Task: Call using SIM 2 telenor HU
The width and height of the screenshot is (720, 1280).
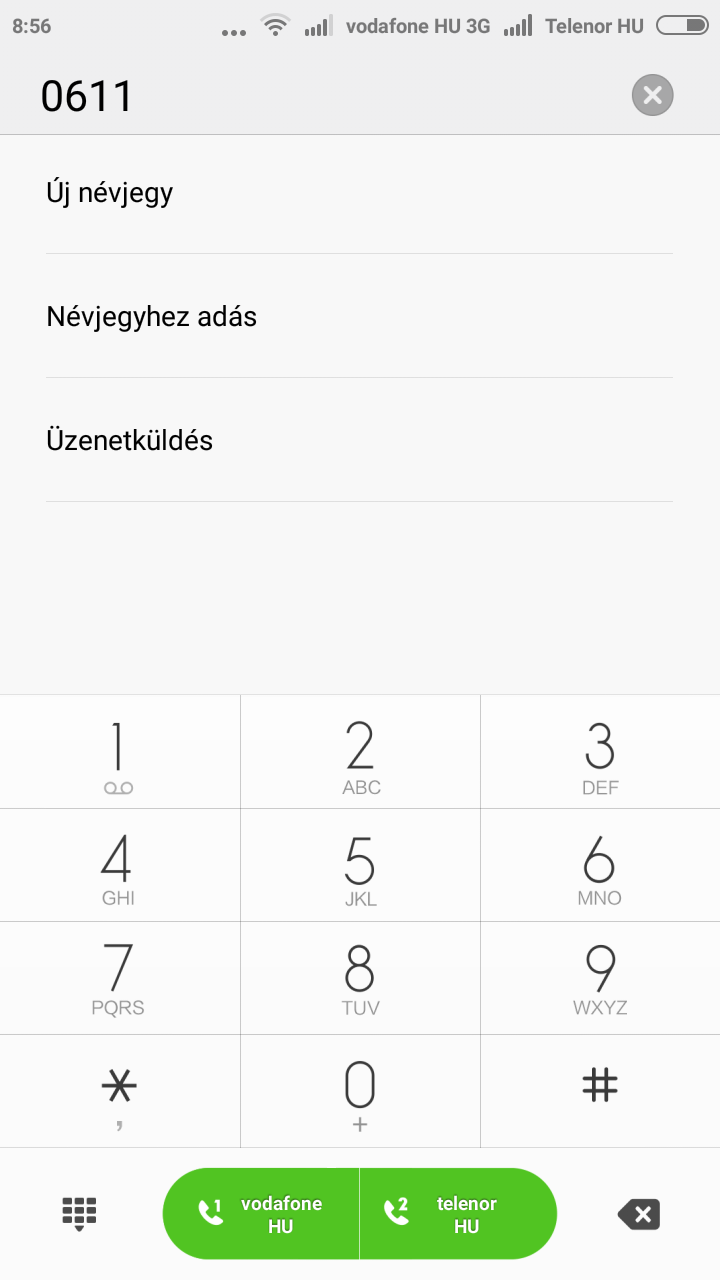Action: click(457, 1214)
